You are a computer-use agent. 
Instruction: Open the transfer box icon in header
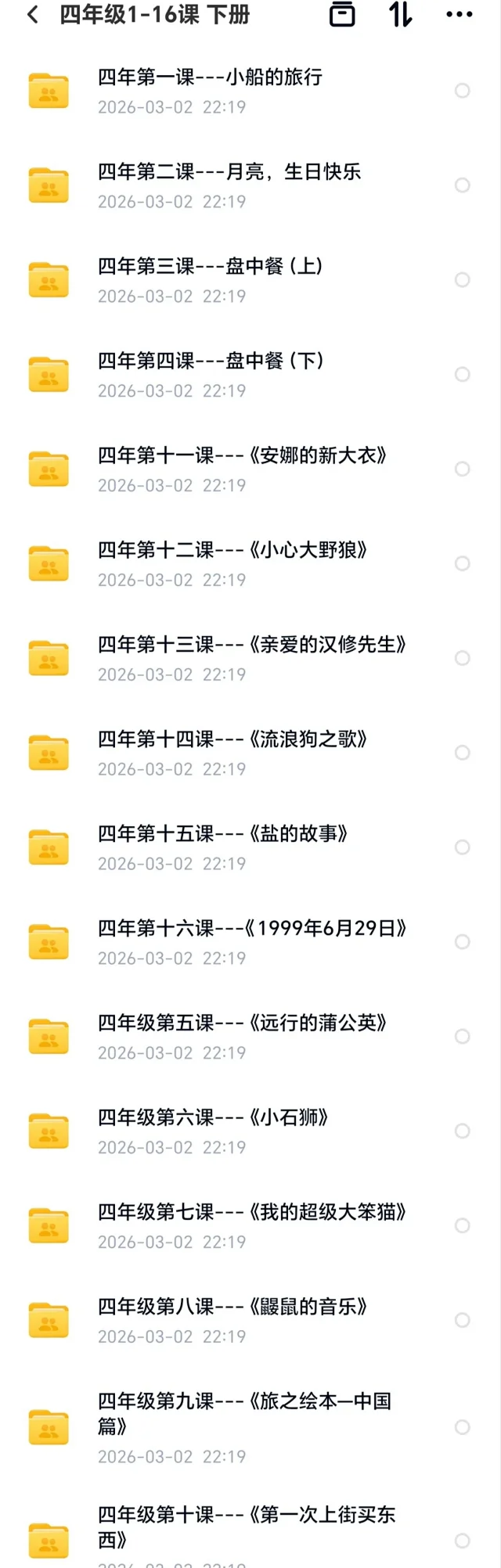pos(342,15)
